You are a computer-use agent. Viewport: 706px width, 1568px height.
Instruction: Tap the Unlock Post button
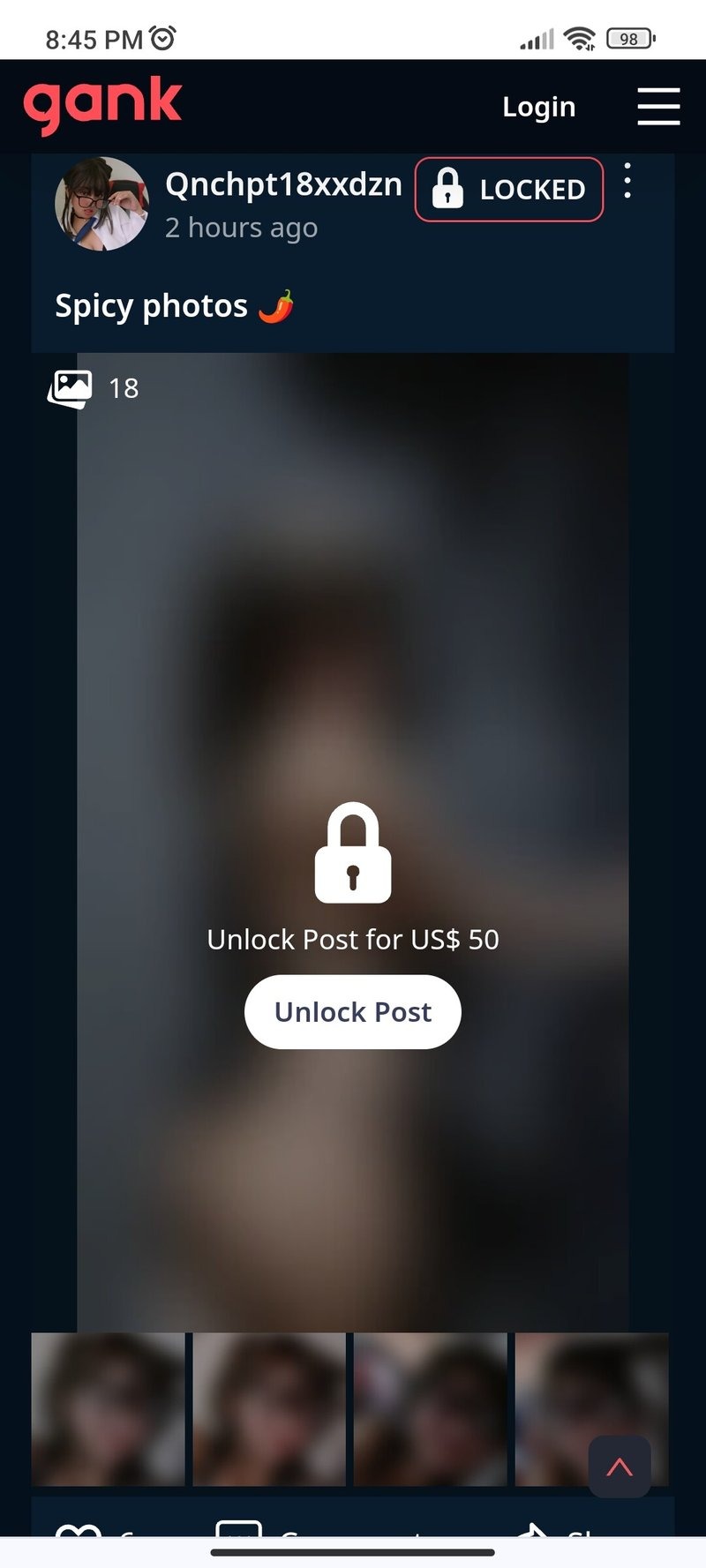(x=353, y=1012)
